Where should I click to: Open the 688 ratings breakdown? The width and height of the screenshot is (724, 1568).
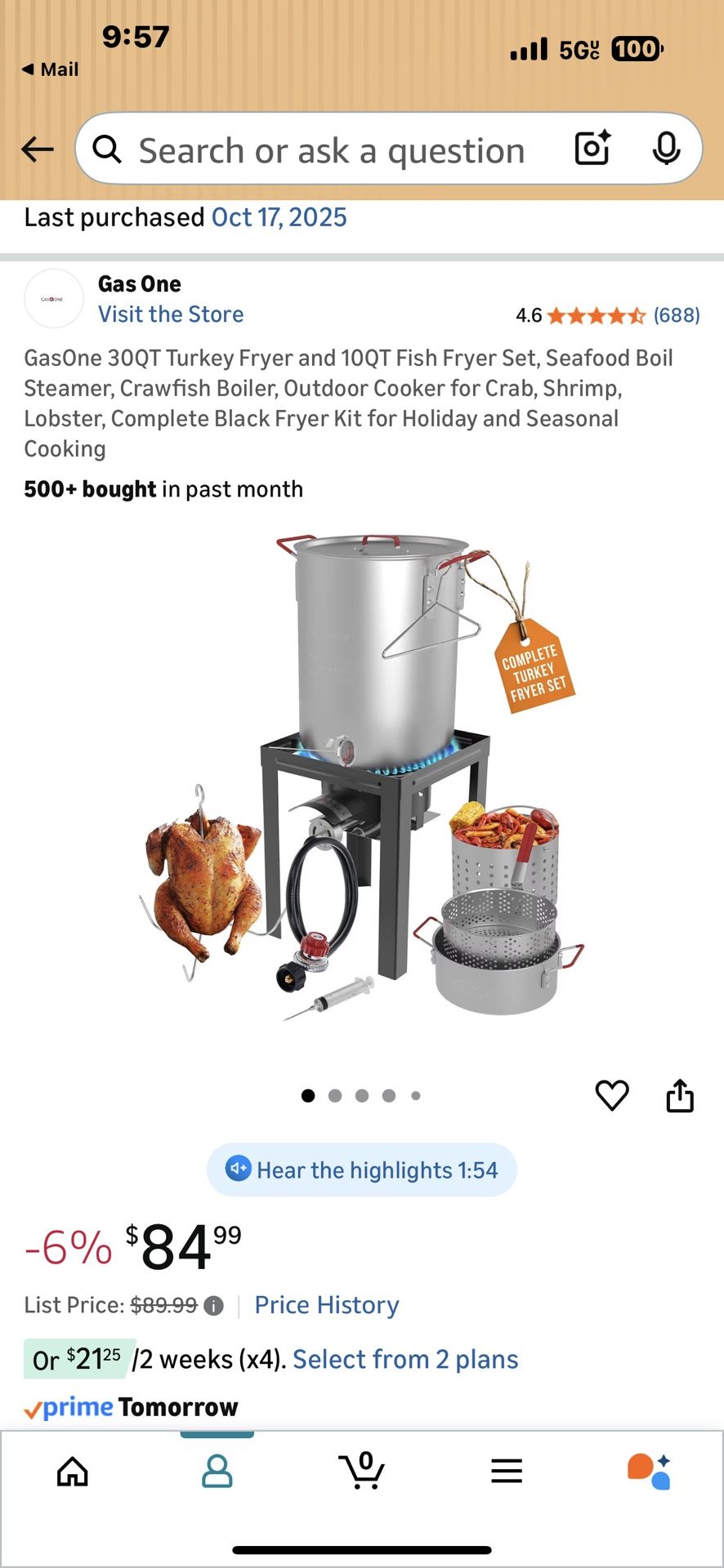tap(677, 314)
